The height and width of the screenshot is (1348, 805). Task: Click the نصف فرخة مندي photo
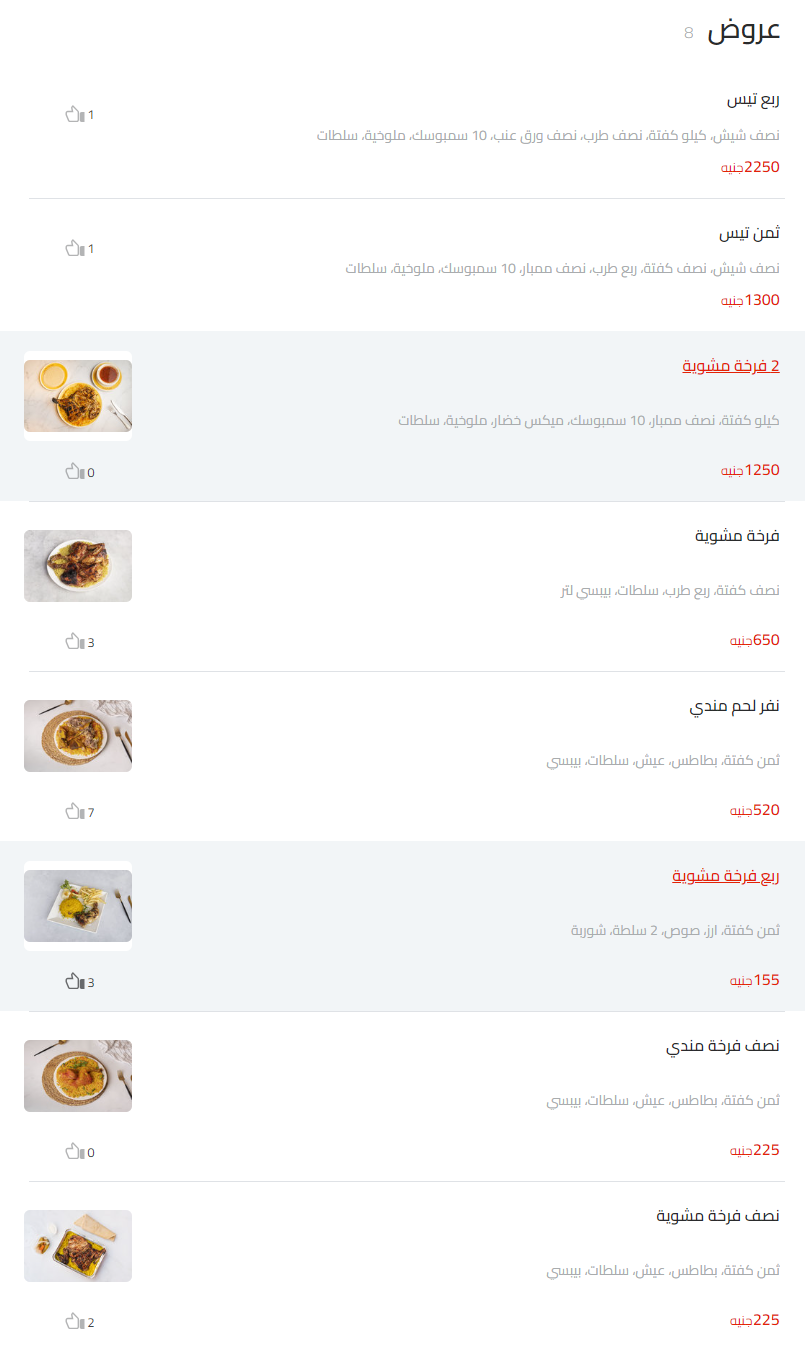tap(77, 1075)
